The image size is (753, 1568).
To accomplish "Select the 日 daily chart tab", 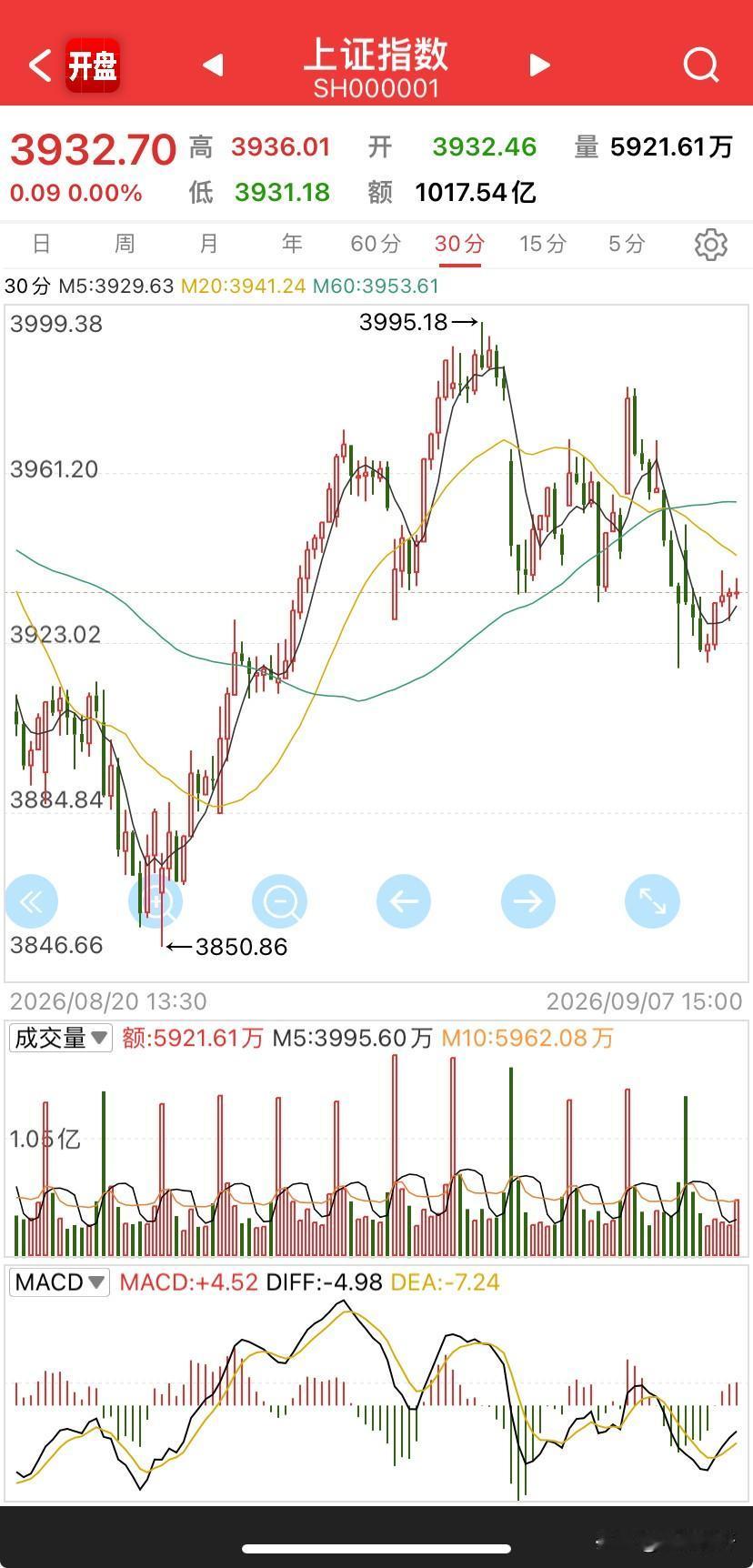I will click(x=41, y=244).
